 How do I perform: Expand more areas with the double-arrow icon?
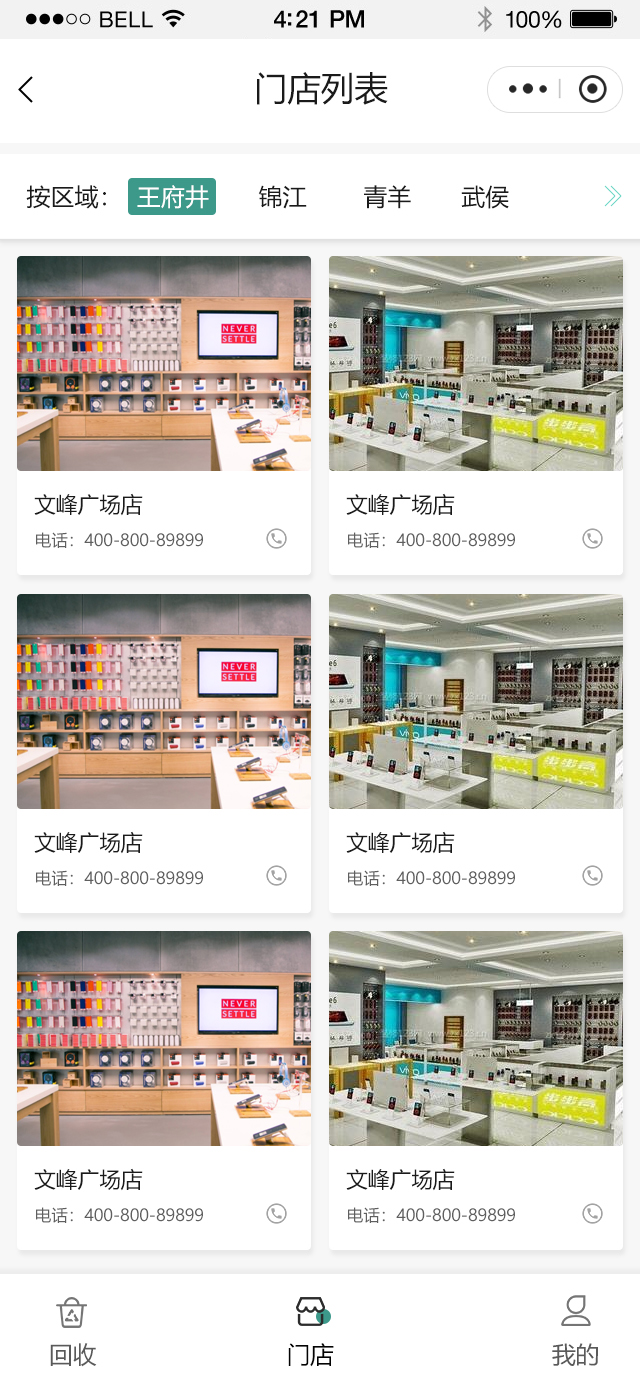coord(612,197)
